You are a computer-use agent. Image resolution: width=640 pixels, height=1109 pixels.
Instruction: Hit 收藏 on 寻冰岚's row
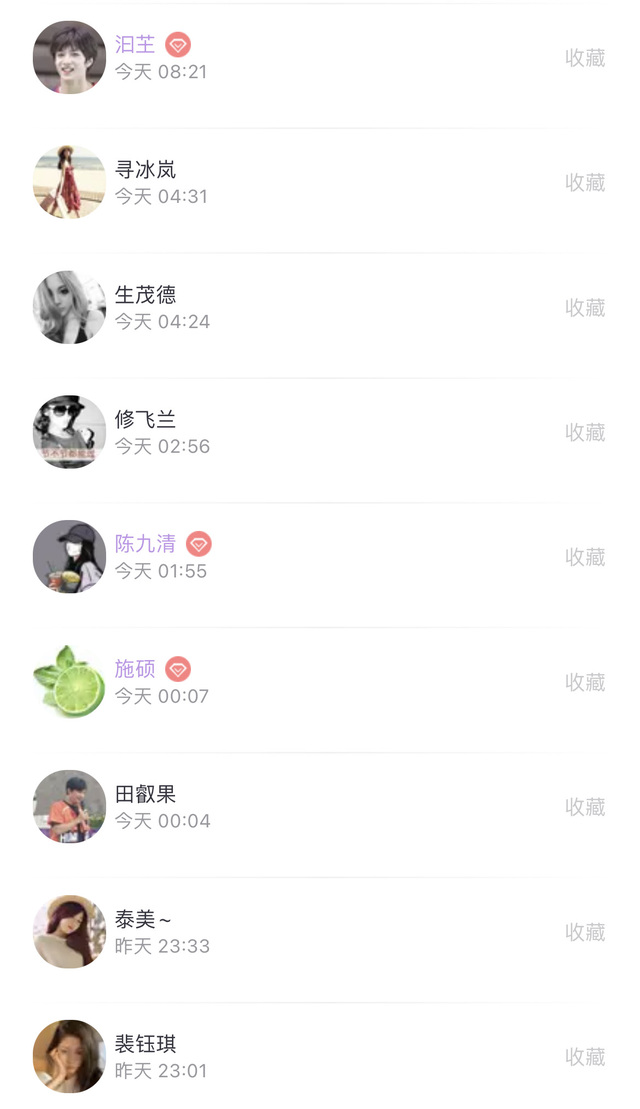pos(585,183)
